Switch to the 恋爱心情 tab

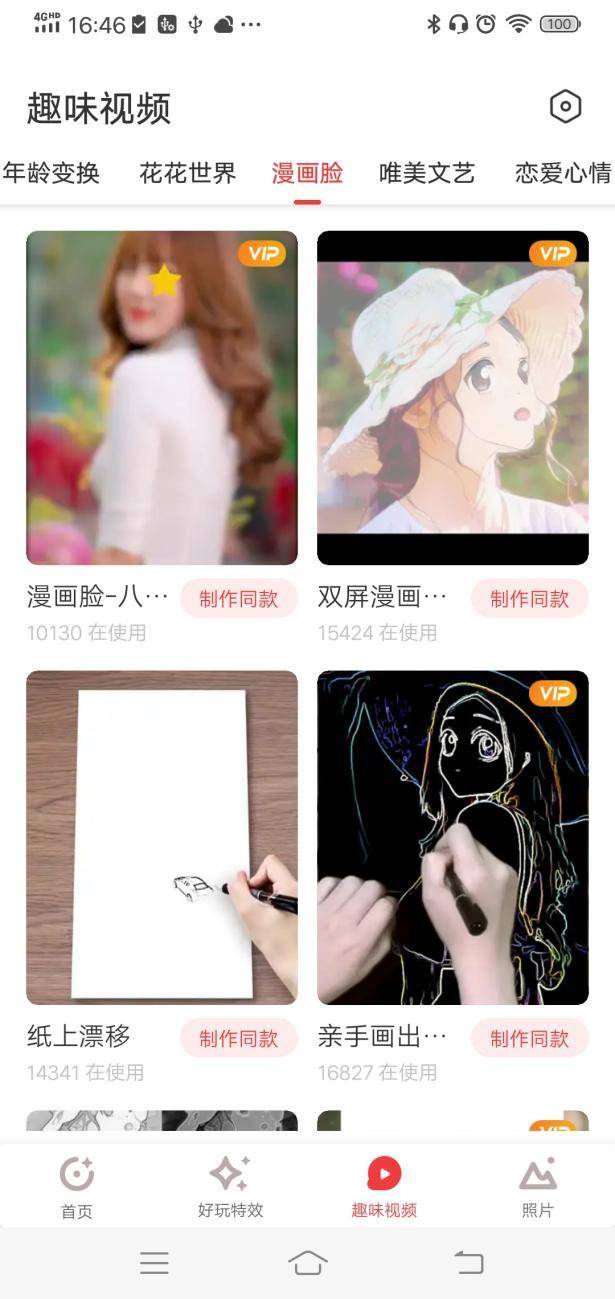coord(563,173)
